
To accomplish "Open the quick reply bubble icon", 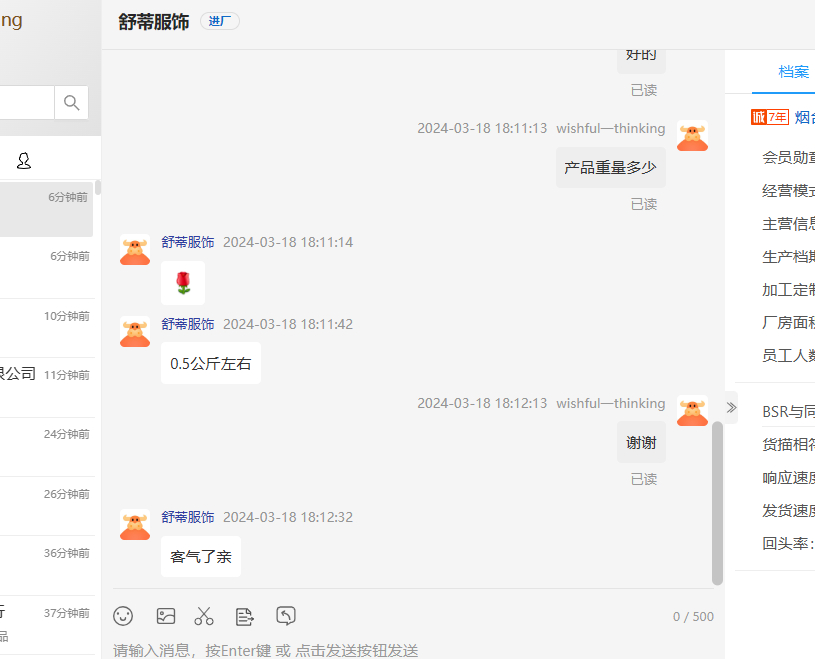I will point(286,616).
